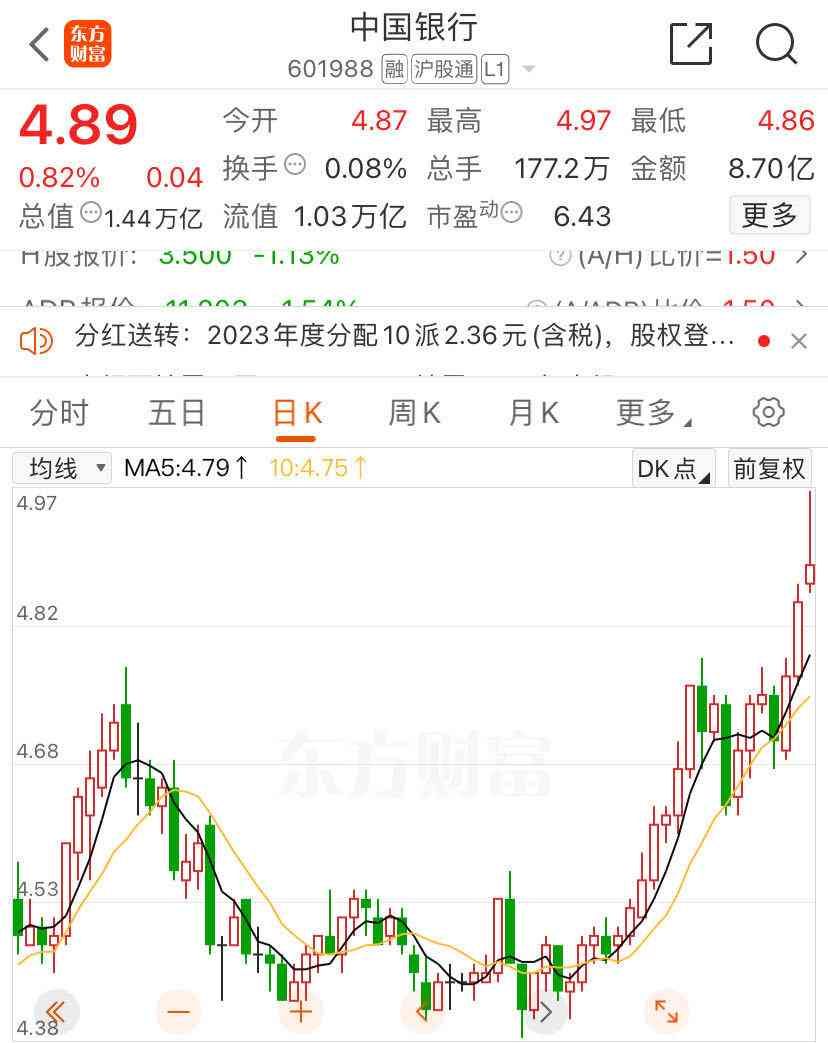Zoom out the K-line chart
The height and width of the screenshot is (1043, 828).
[x=178, y=1012]
